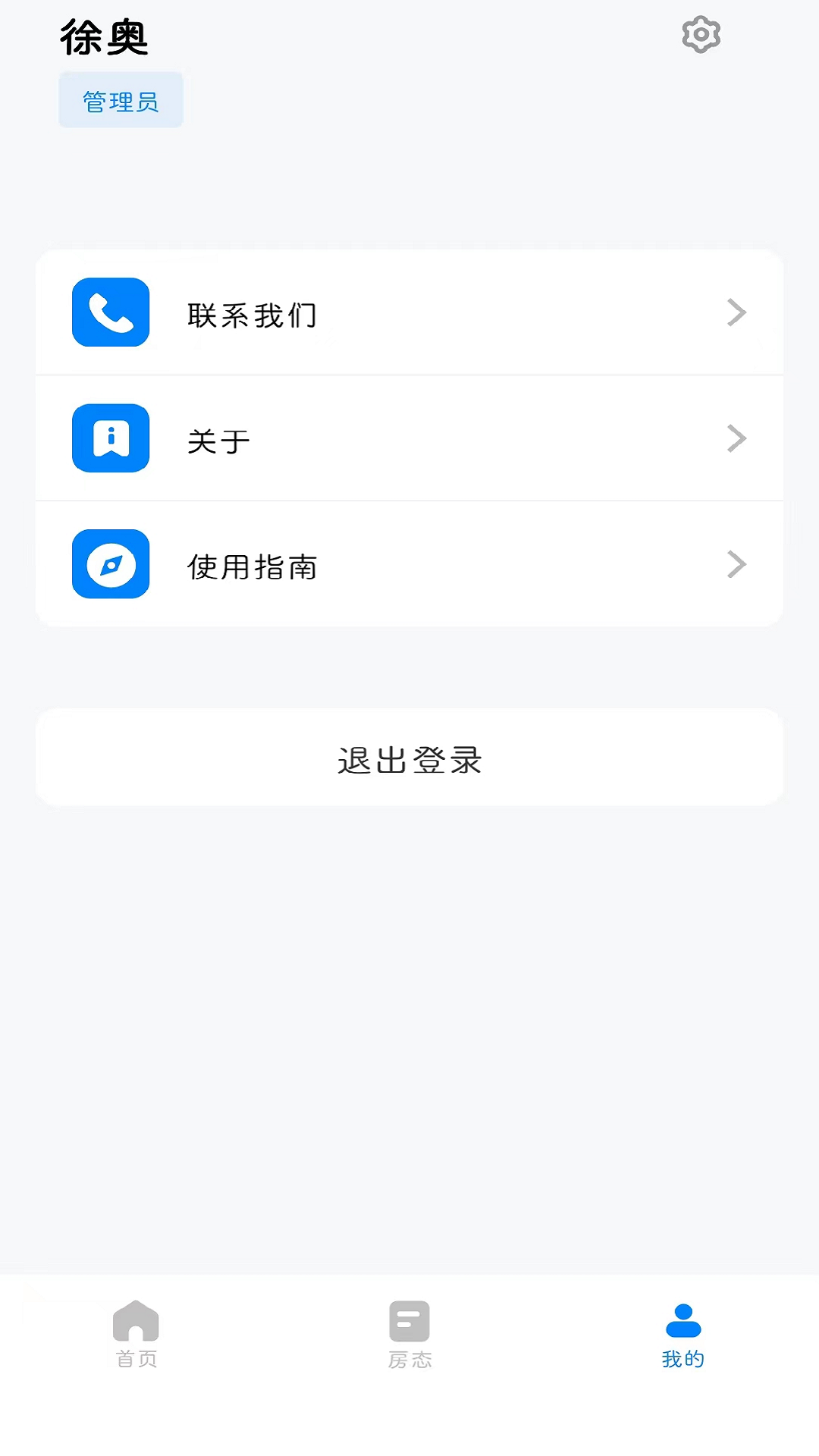Expand the 使用指南 row chevron
Screen dimensions: 819x1456
(736, 564)
